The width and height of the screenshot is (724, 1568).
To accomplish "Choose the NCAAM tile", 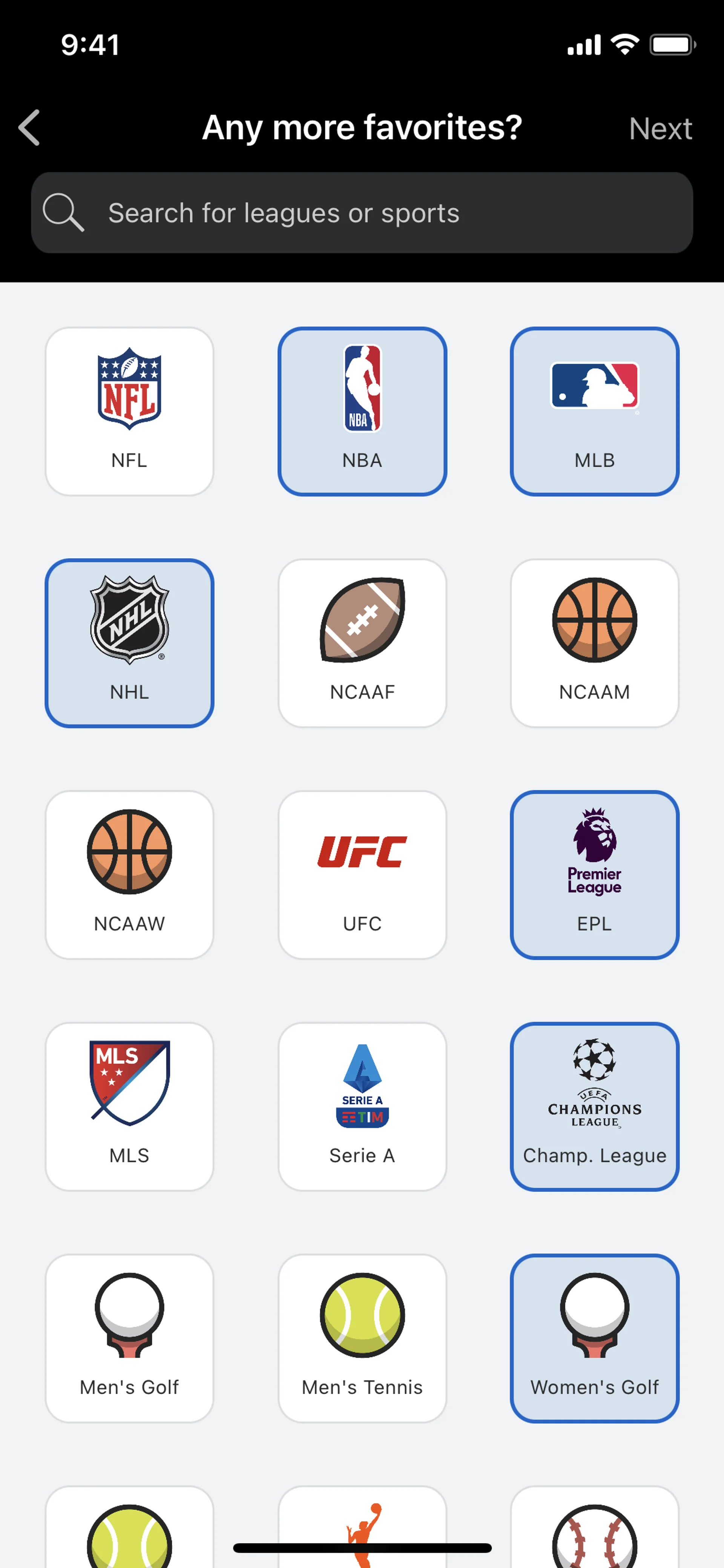I will [594, 643].
